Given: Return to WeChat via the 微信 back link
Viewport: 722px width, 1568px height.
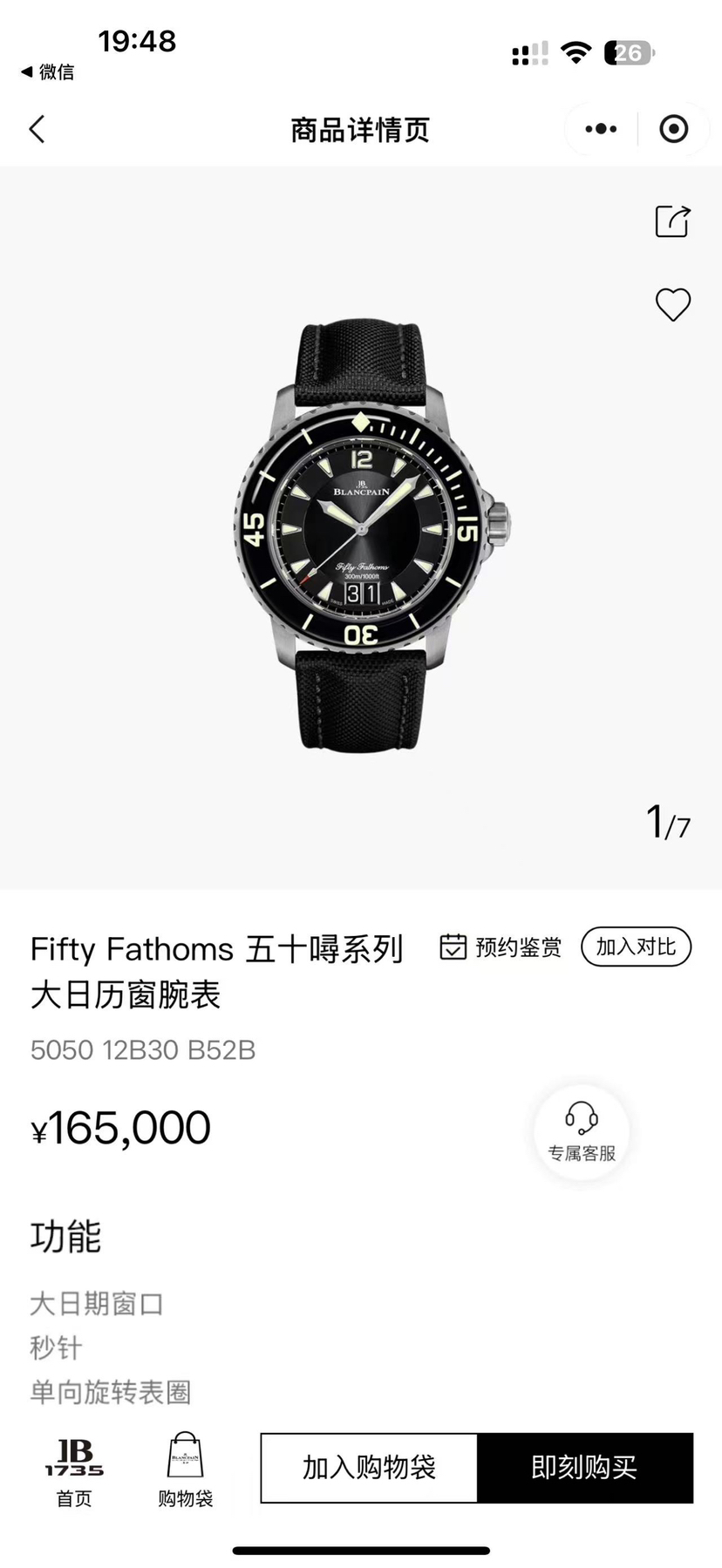Looking at the screenshot, I should pos(48,72).
